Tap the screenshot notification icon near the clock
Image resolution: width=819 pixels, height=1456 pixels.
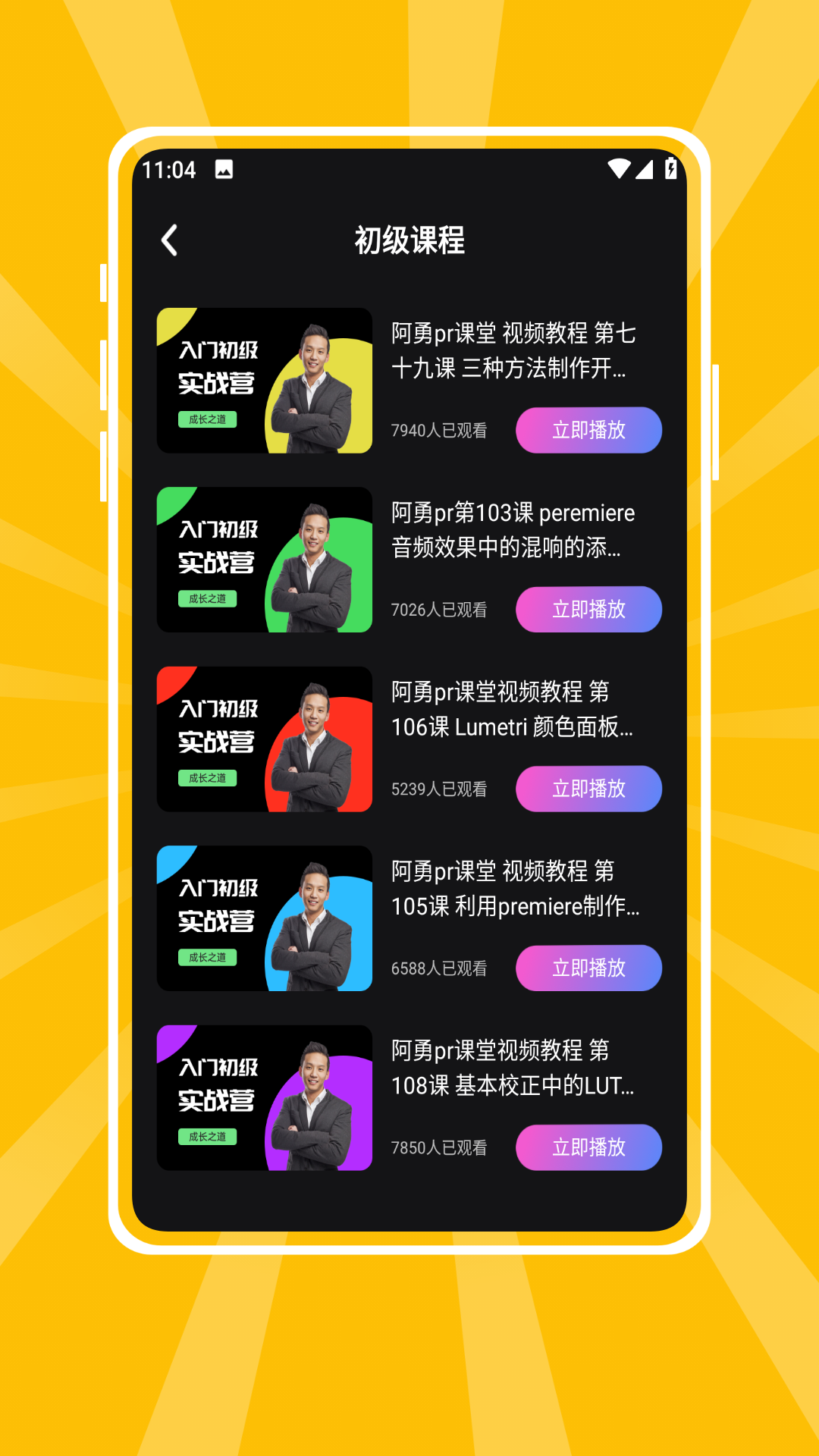tap(224, 168)
